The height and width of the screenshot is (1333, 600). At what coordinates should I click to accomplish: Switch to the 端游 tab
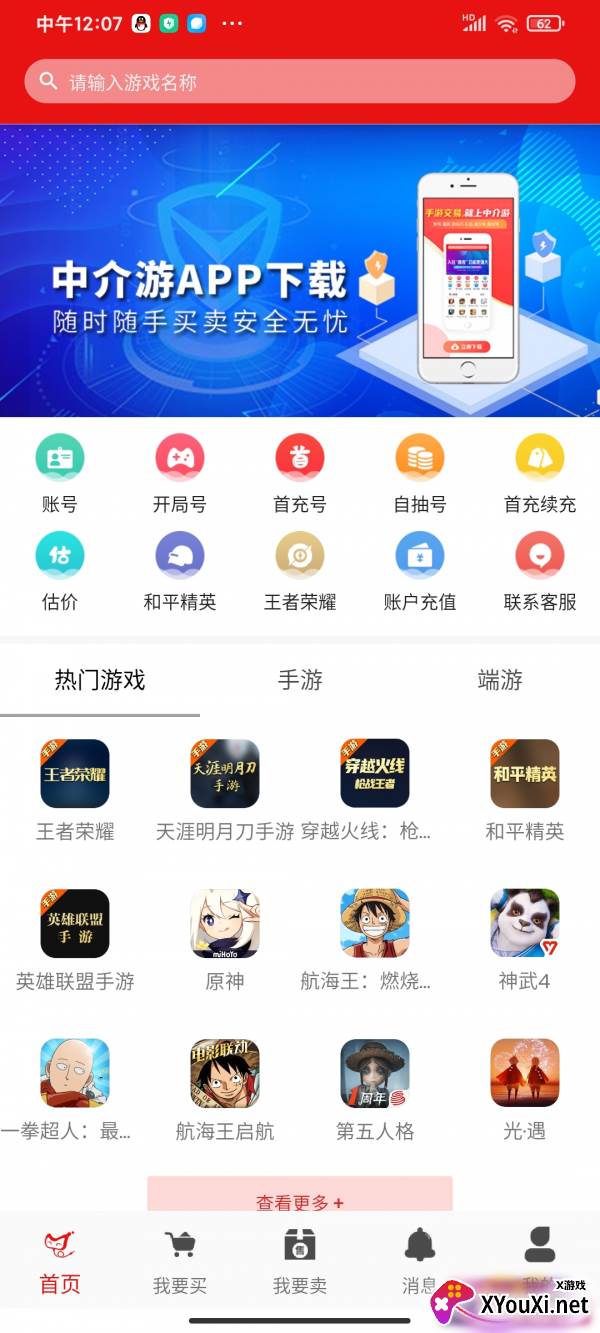(x=500, y=681)
